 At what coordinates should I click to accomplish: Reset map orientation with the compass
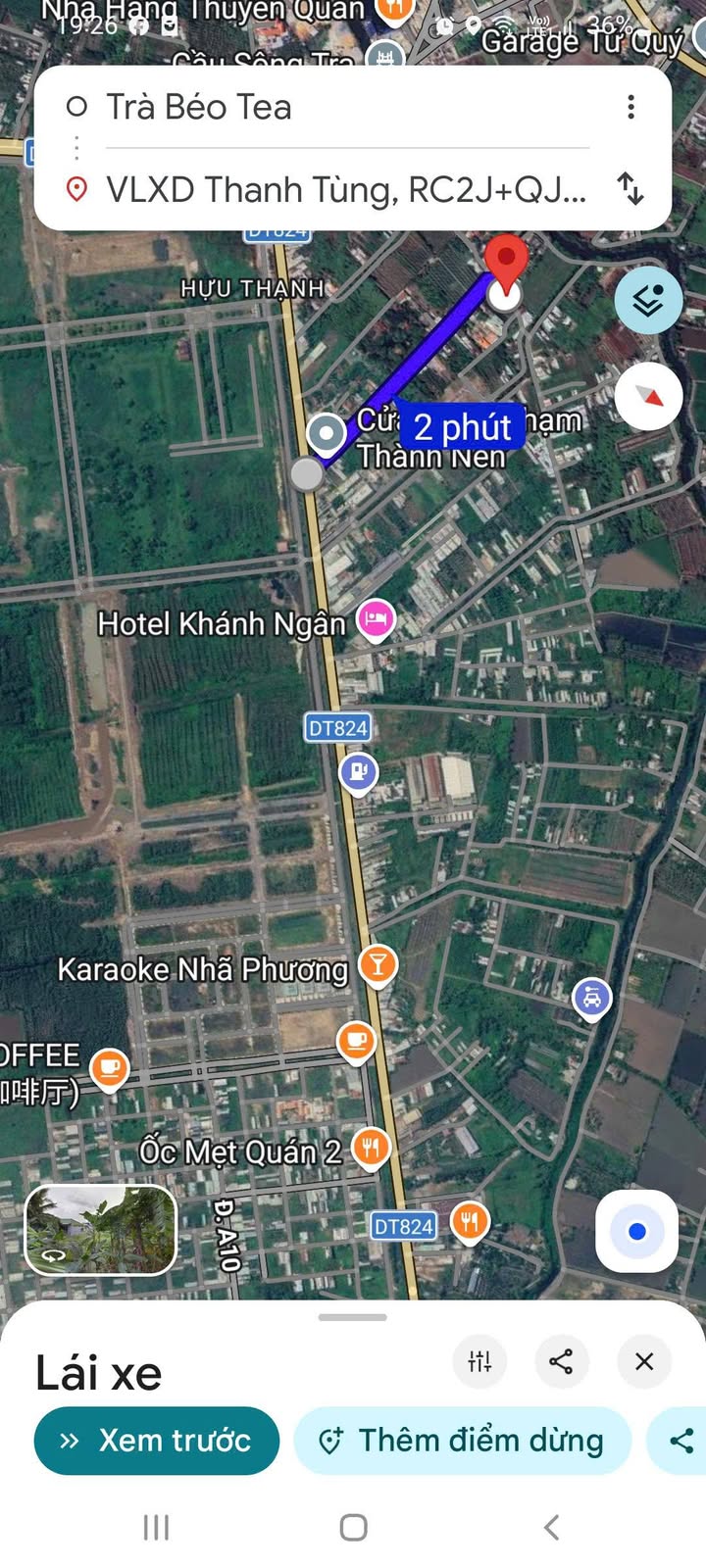(x=648, y=396)
